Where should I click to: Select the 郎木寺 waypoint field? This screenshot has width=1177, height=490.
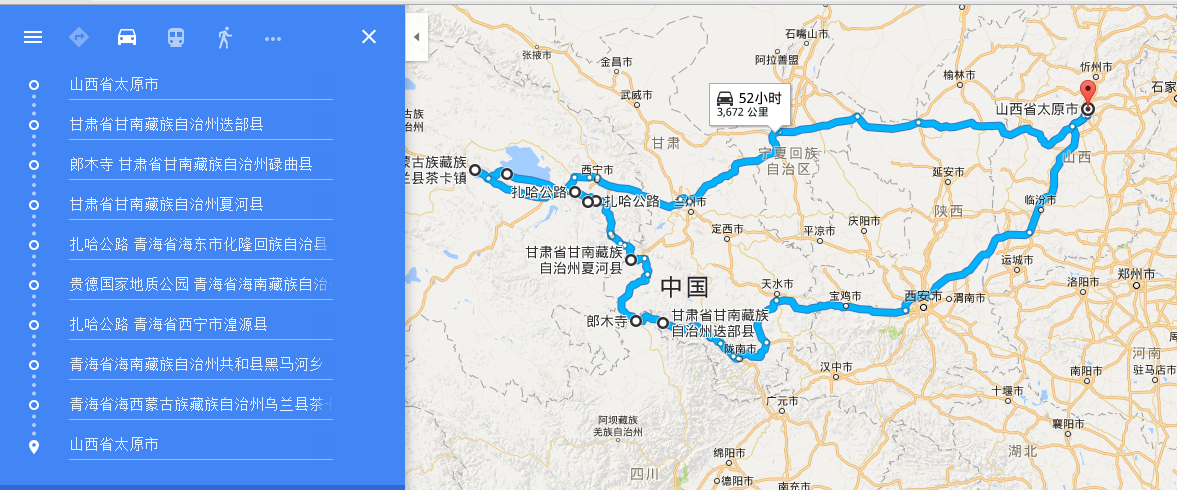[200, 165]
